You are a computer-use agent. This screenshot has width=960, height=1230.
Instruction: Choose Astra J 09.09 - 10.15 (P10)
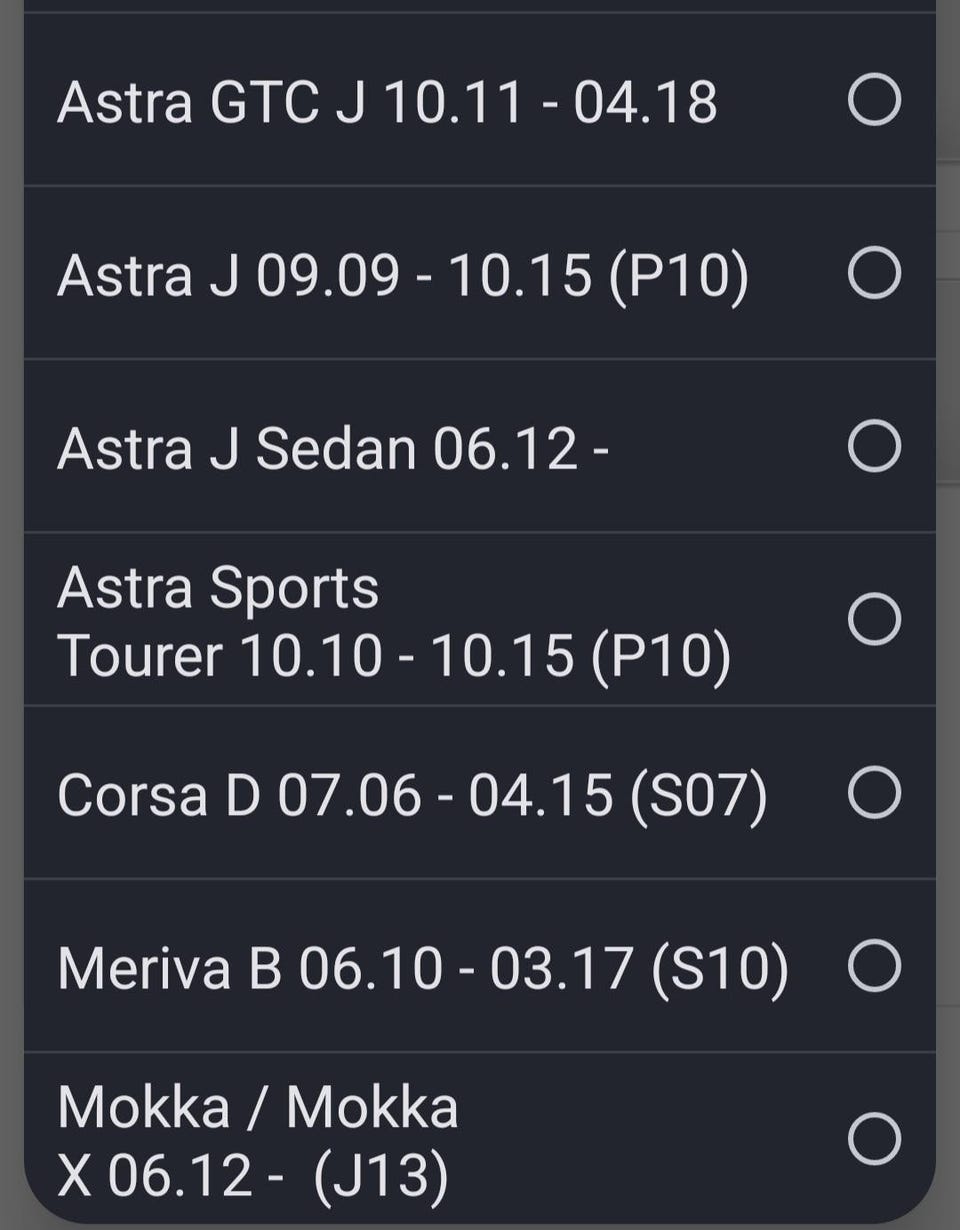(874, 273)
